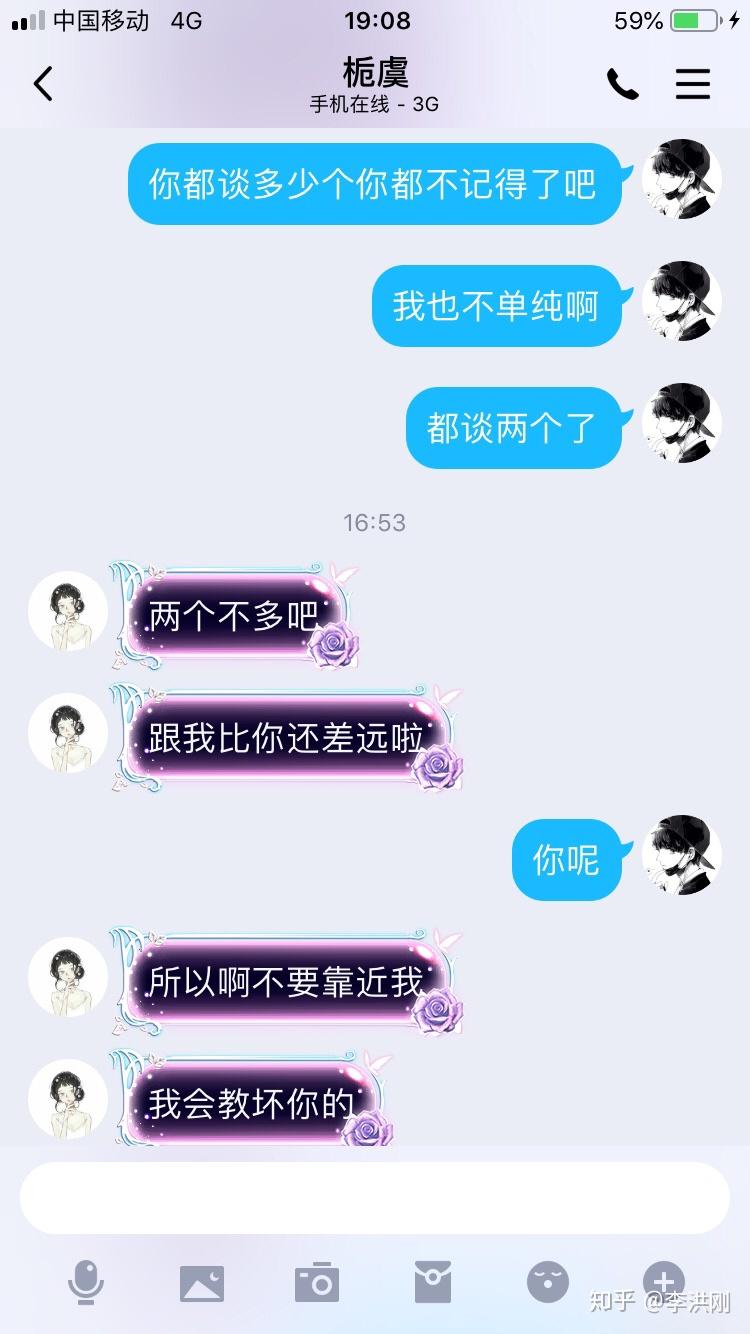Click the message 都谈两个了
The image size is (750, 1334).
[x=513, y=428]
